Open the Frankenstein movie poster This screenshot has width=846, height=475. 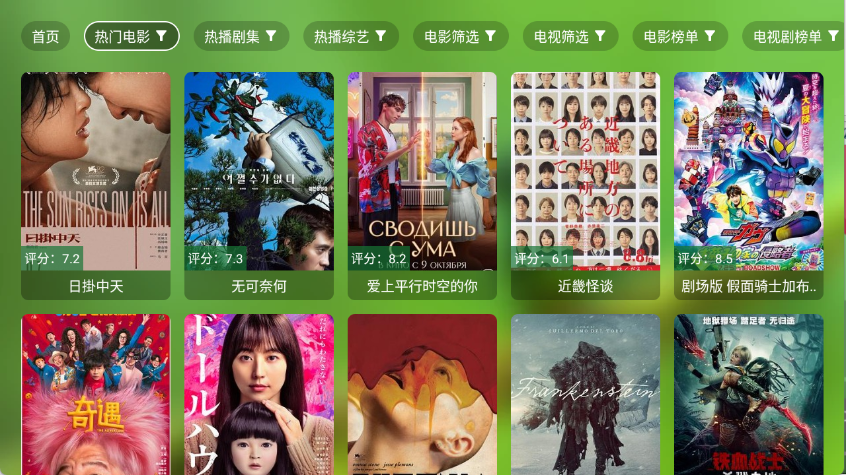pos(585,395)
